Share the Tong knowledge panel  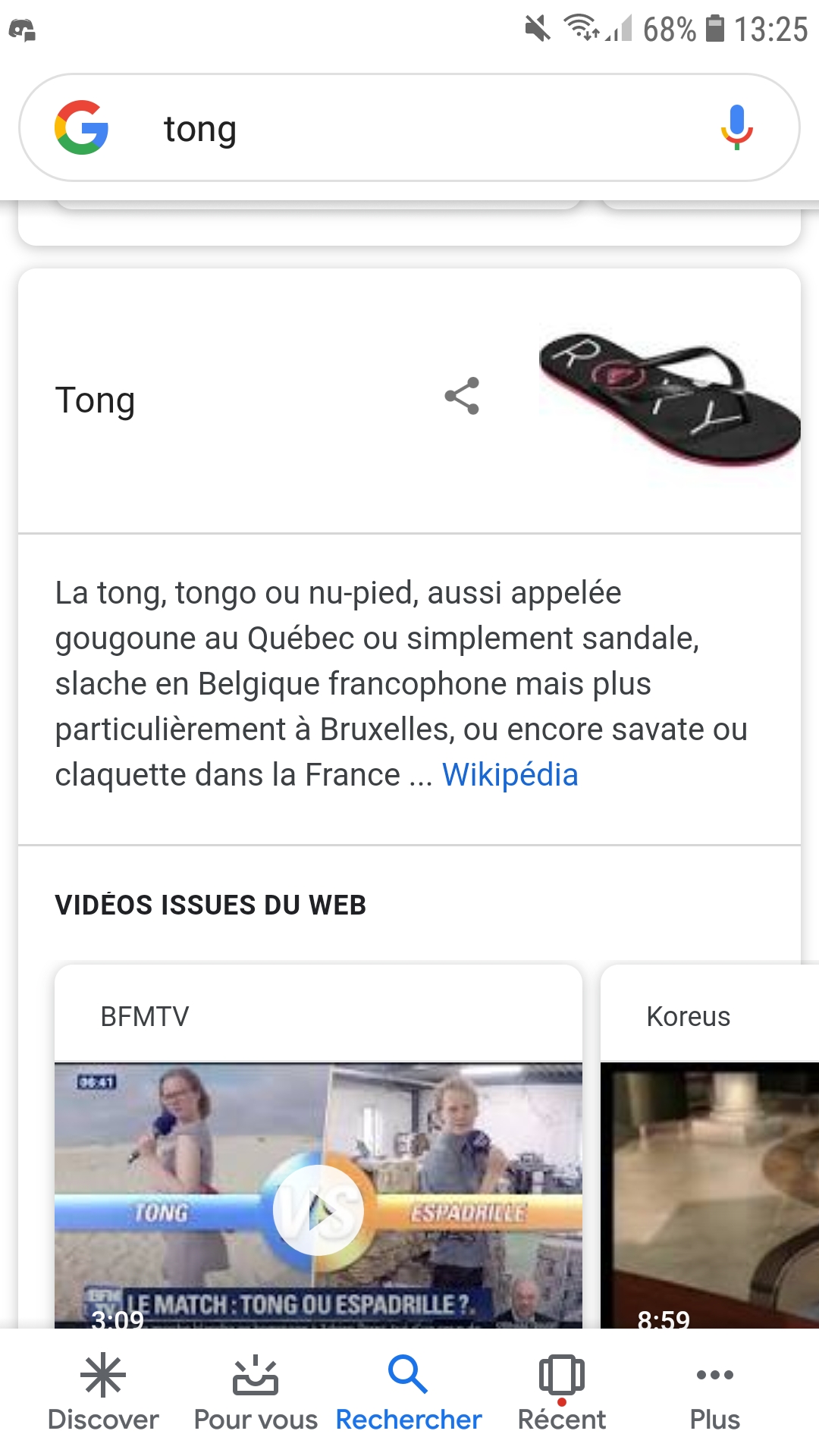(462, 396)
